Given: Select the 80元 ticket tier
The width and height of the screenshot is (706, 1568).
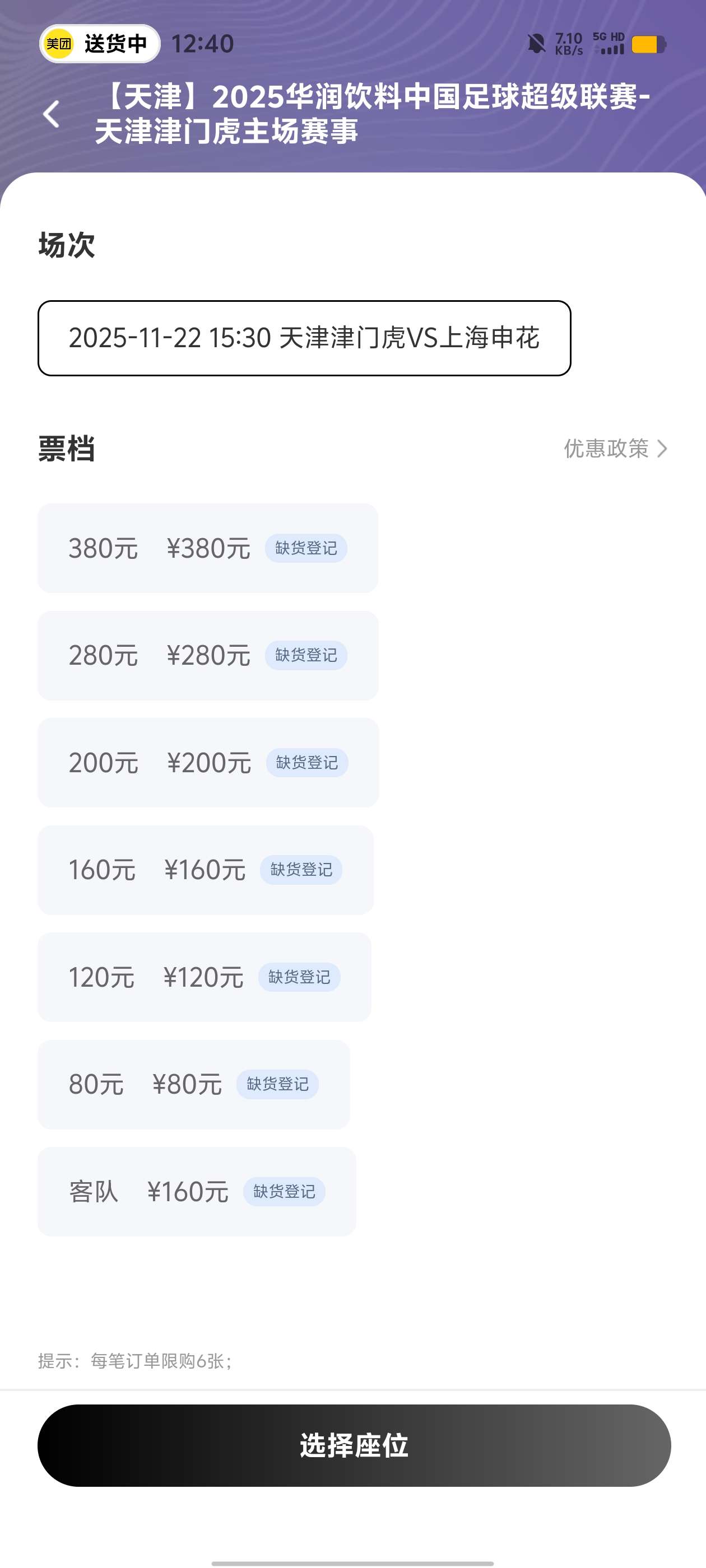Looking at the screenshot, I should pyautogui.click(x=194, y=1084).
